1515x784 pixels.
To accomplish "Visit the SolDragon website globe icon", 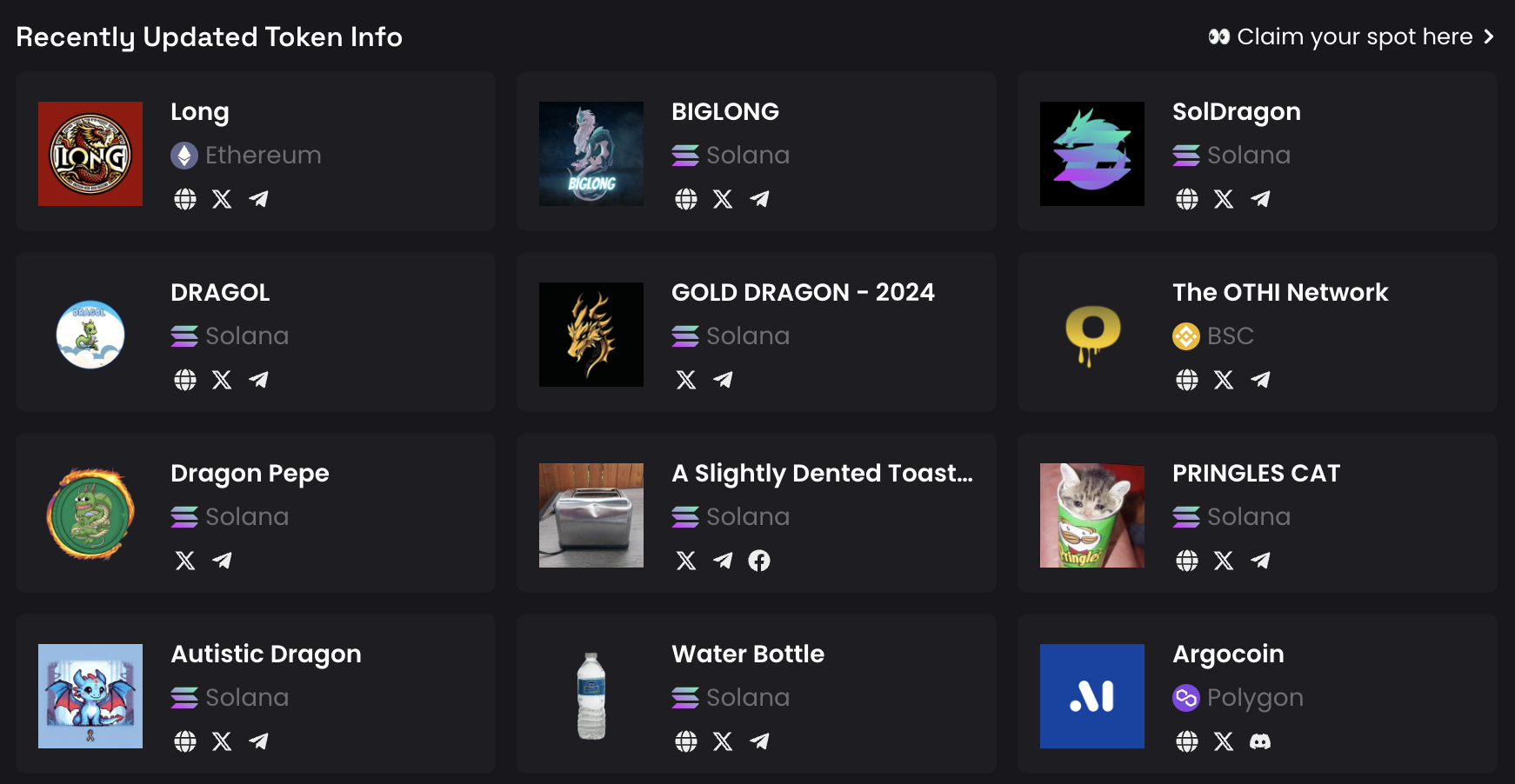I will pyautogui.click(x=1187, y=199).
